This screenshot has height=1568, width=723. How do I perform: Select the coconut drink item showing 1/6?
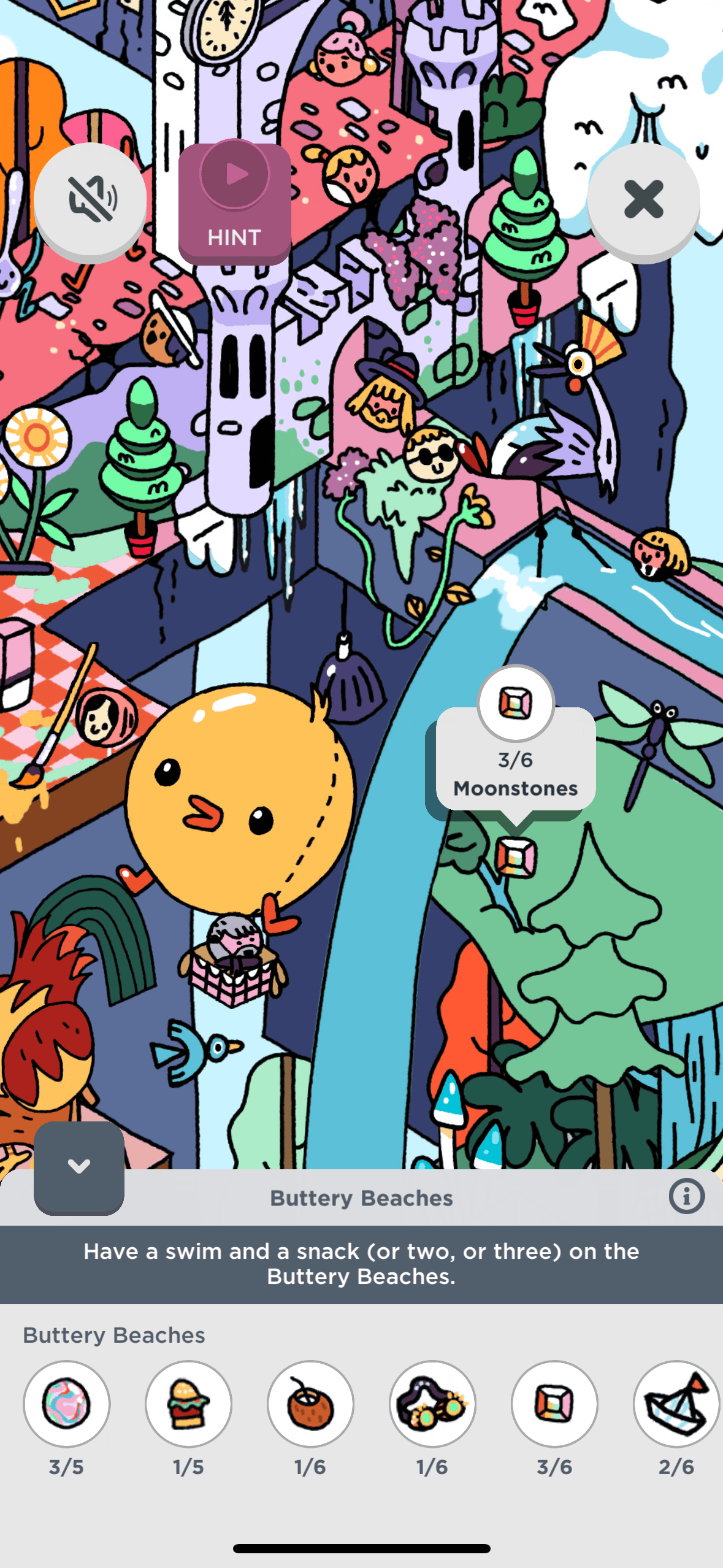tap(311, 1404)
